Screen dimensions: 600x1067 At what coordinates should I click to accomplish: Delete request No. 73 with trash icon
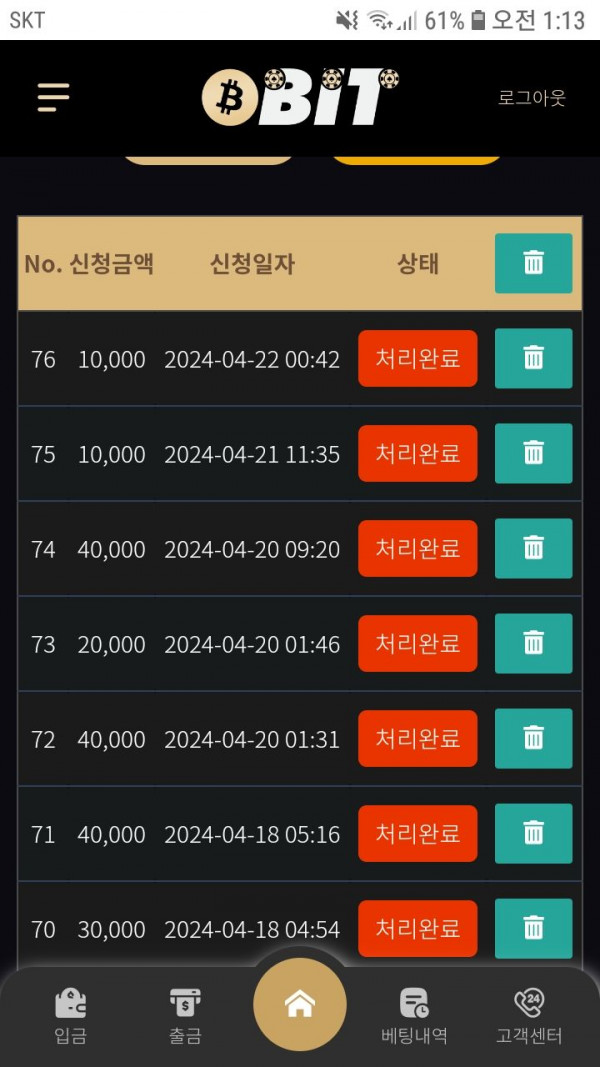point(533,643)
